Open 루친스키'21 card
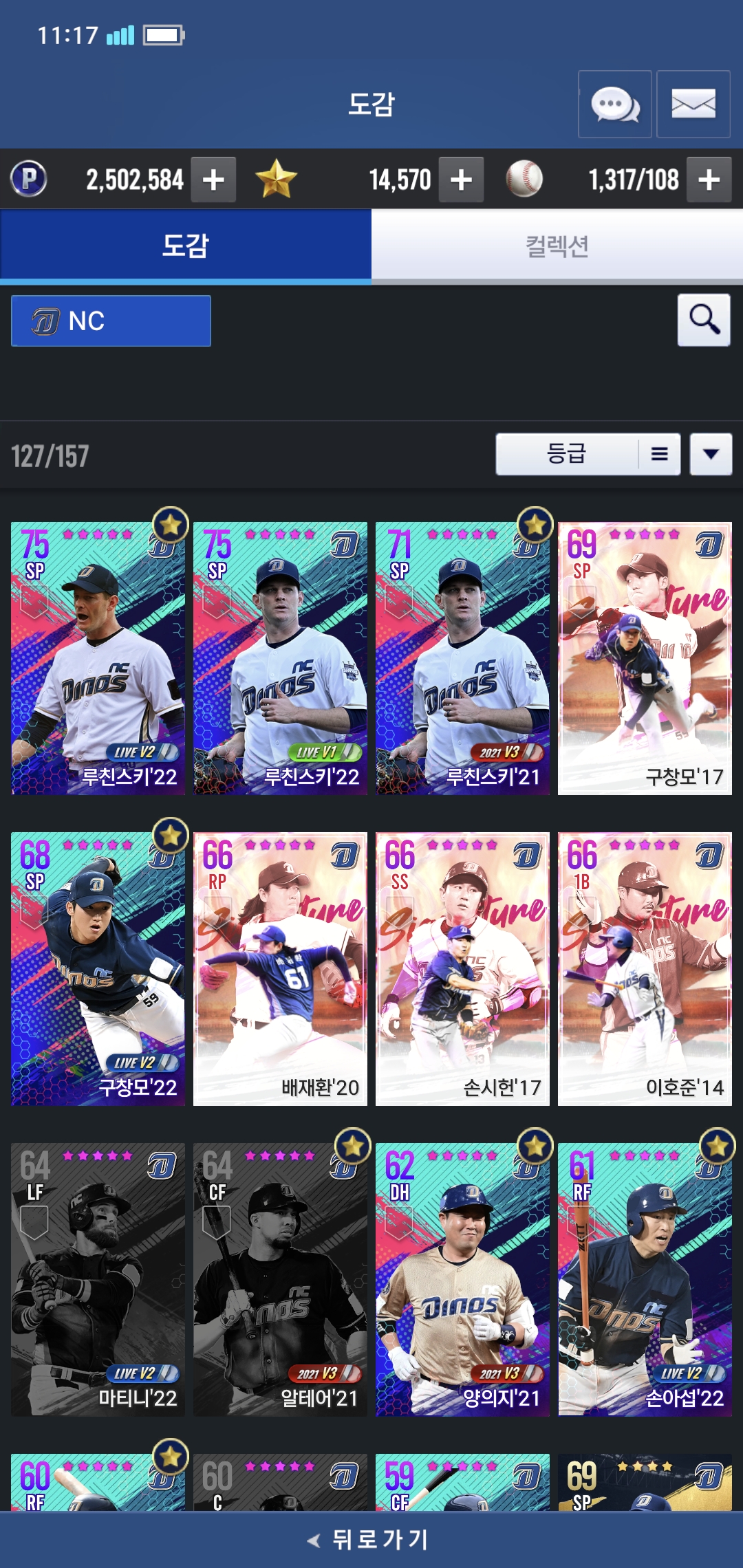Screen dimensions: 743x1568 click(x=462, y=658)
